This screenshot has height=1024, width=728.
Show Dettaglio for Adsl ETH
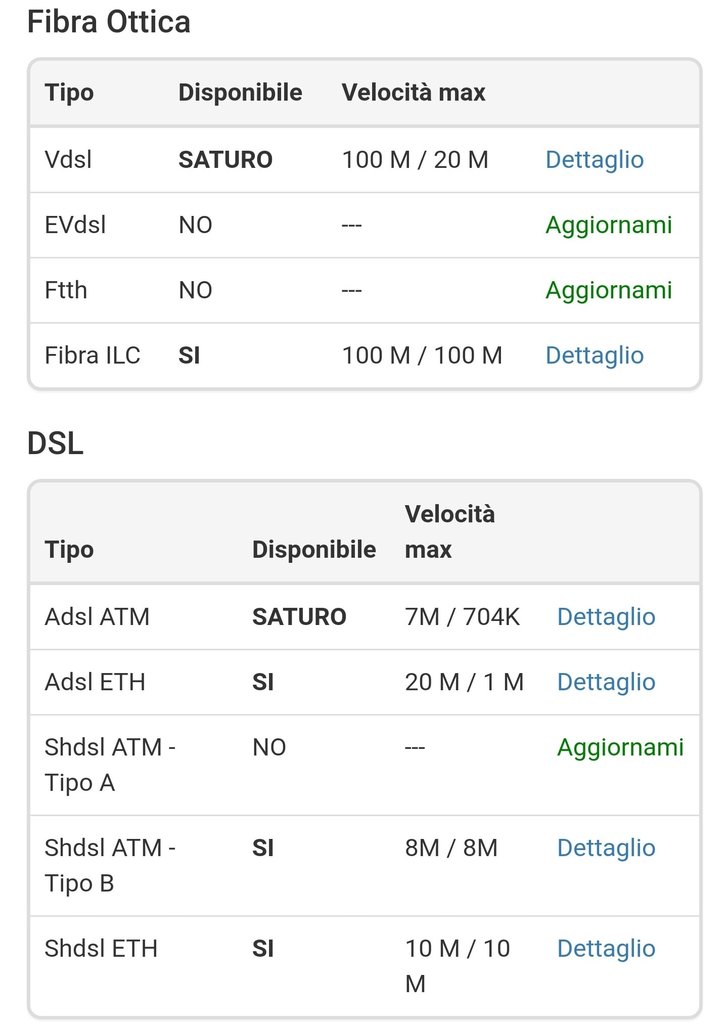606,682
